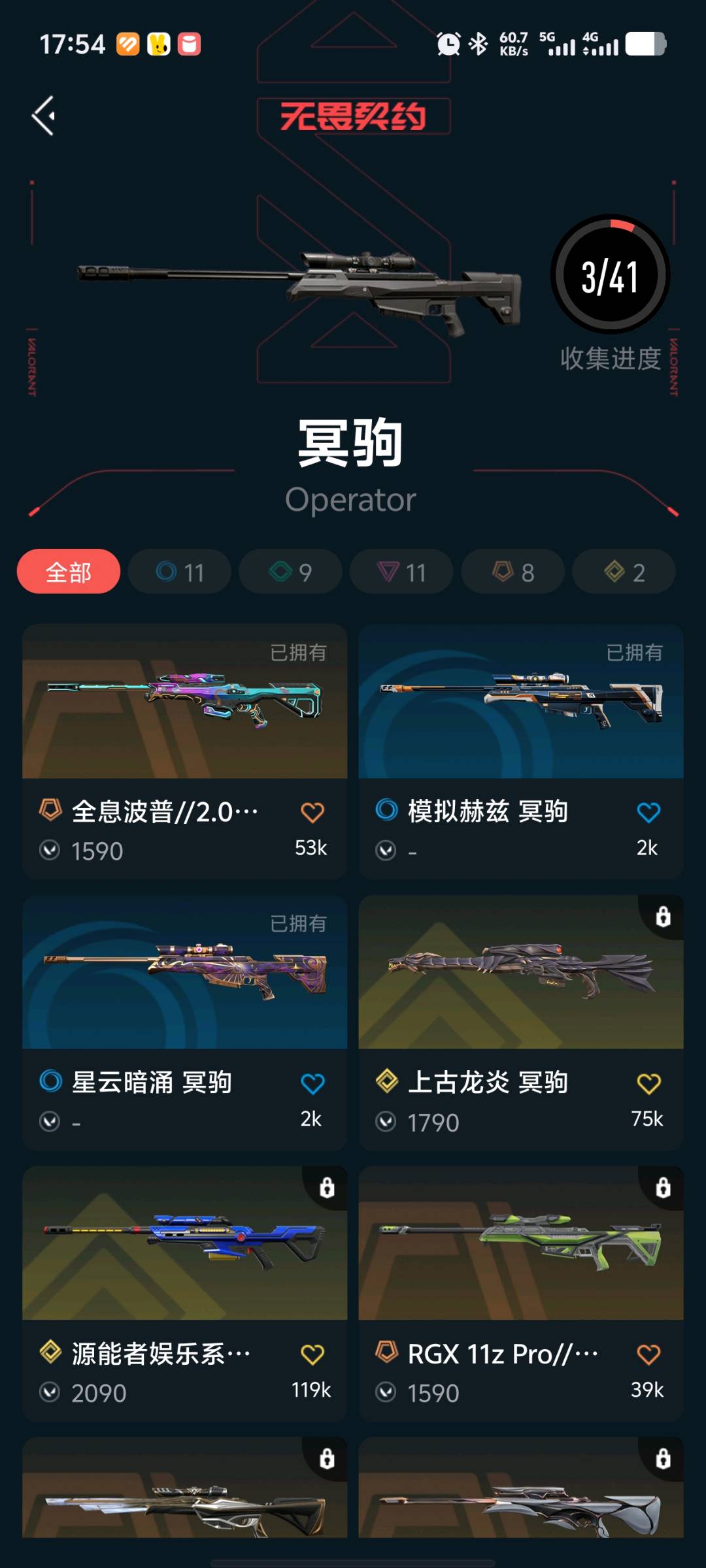Like the 星云暗涌 冥驹 skin
This screenshot has width=706, height=1568.
tap(312, 1084)
